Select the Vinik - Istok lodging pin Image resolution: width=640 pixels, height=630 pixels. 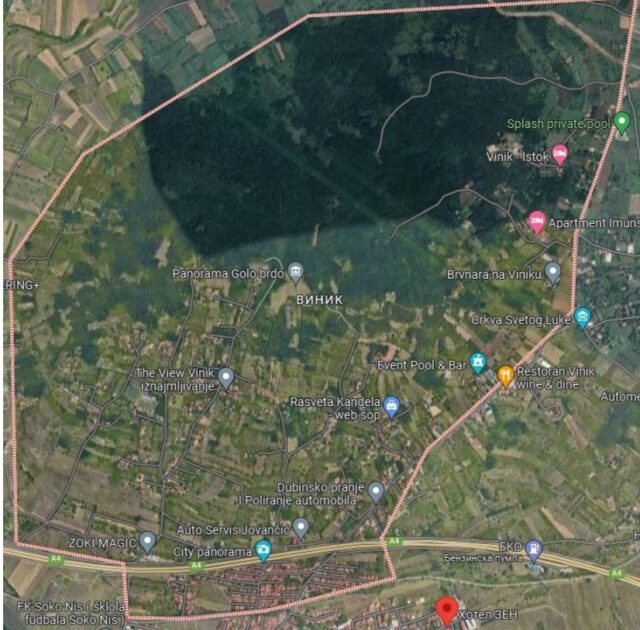tap(560, 154)
